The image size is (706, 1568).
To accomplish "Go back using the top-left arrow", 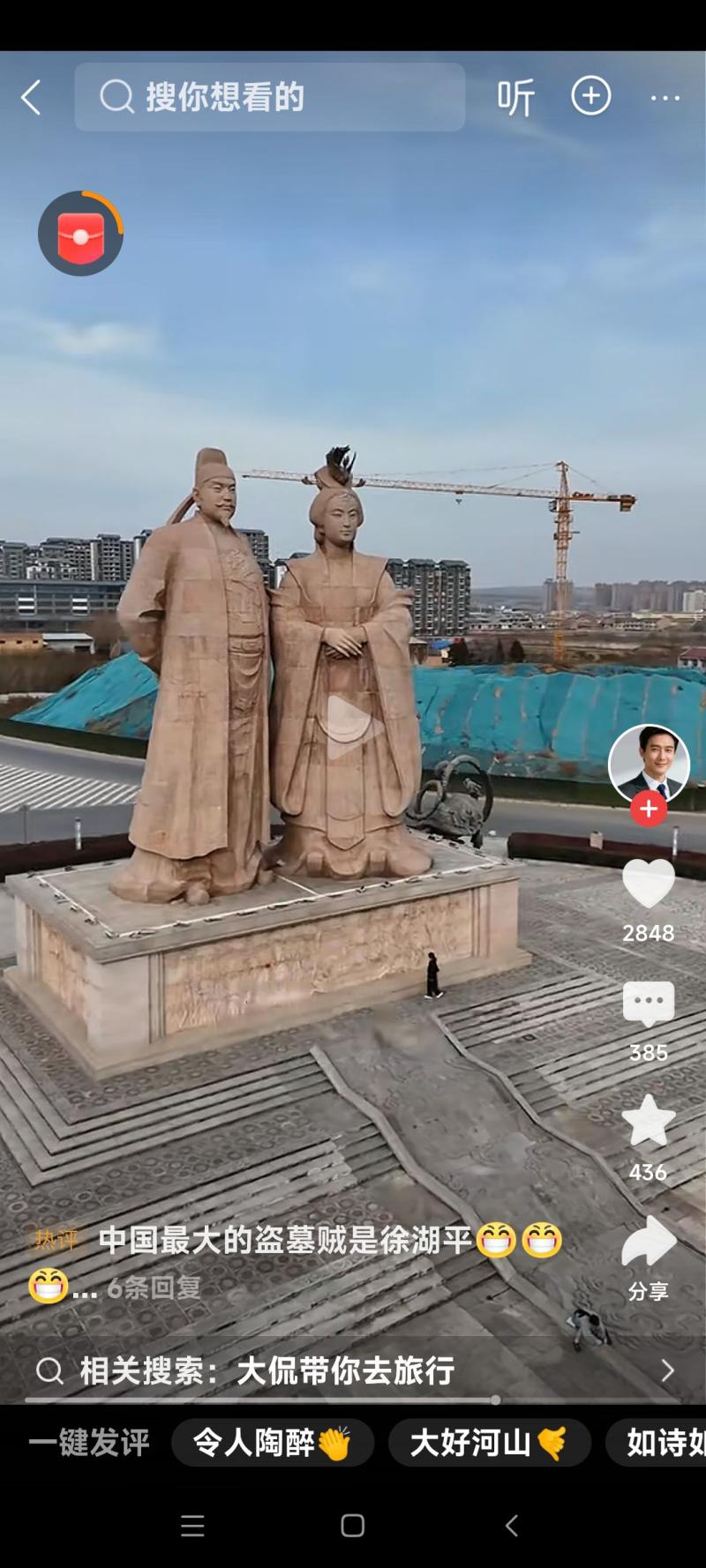I will (32, 97).
